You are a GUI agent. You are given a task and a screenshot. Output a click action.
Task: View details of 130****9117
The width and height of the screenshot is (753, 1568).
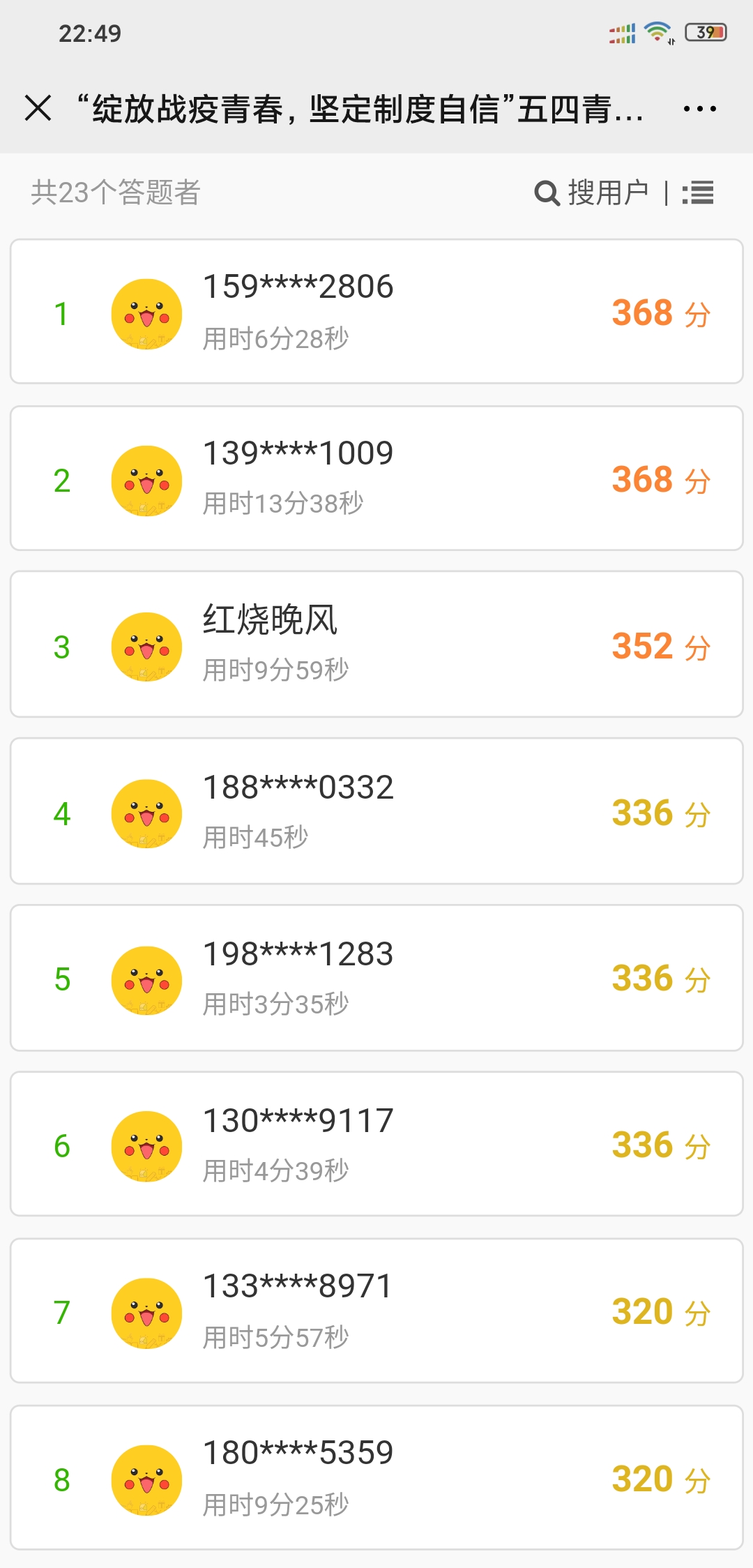point(376,1145)
